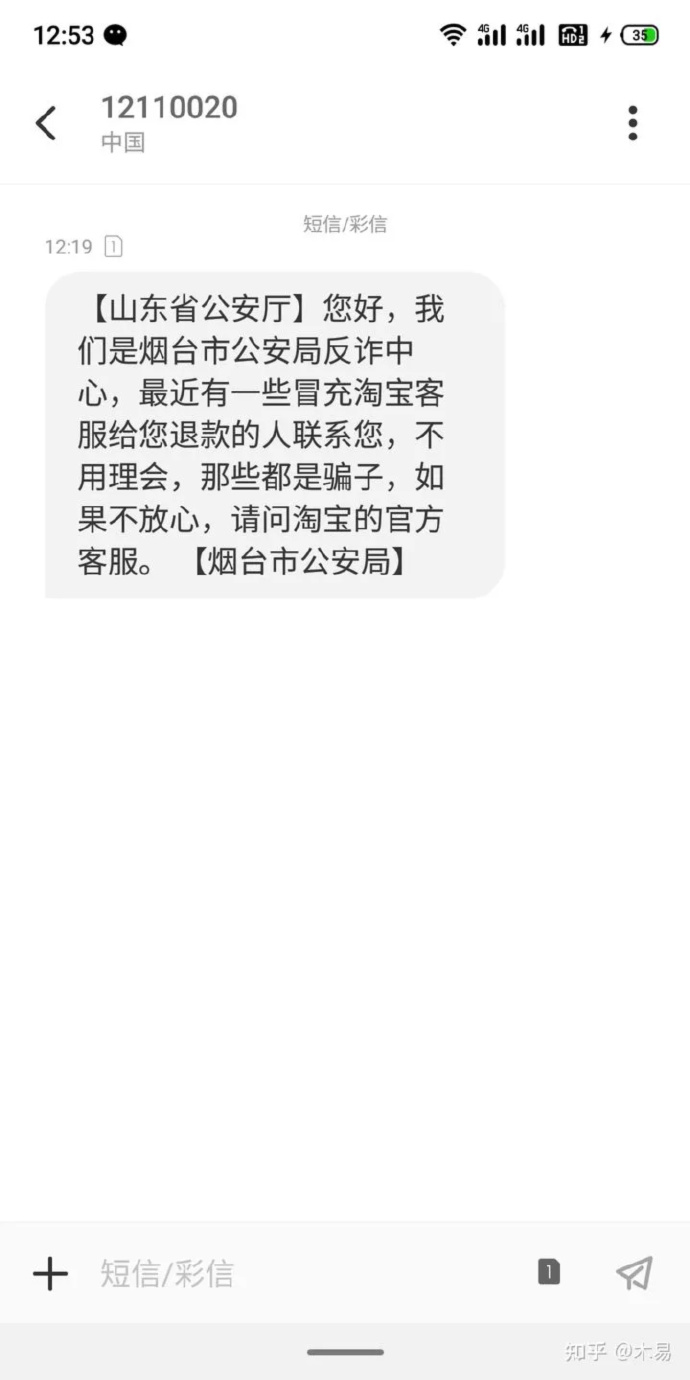Tap the plus icon to add attachment

tap(50, 1273)
